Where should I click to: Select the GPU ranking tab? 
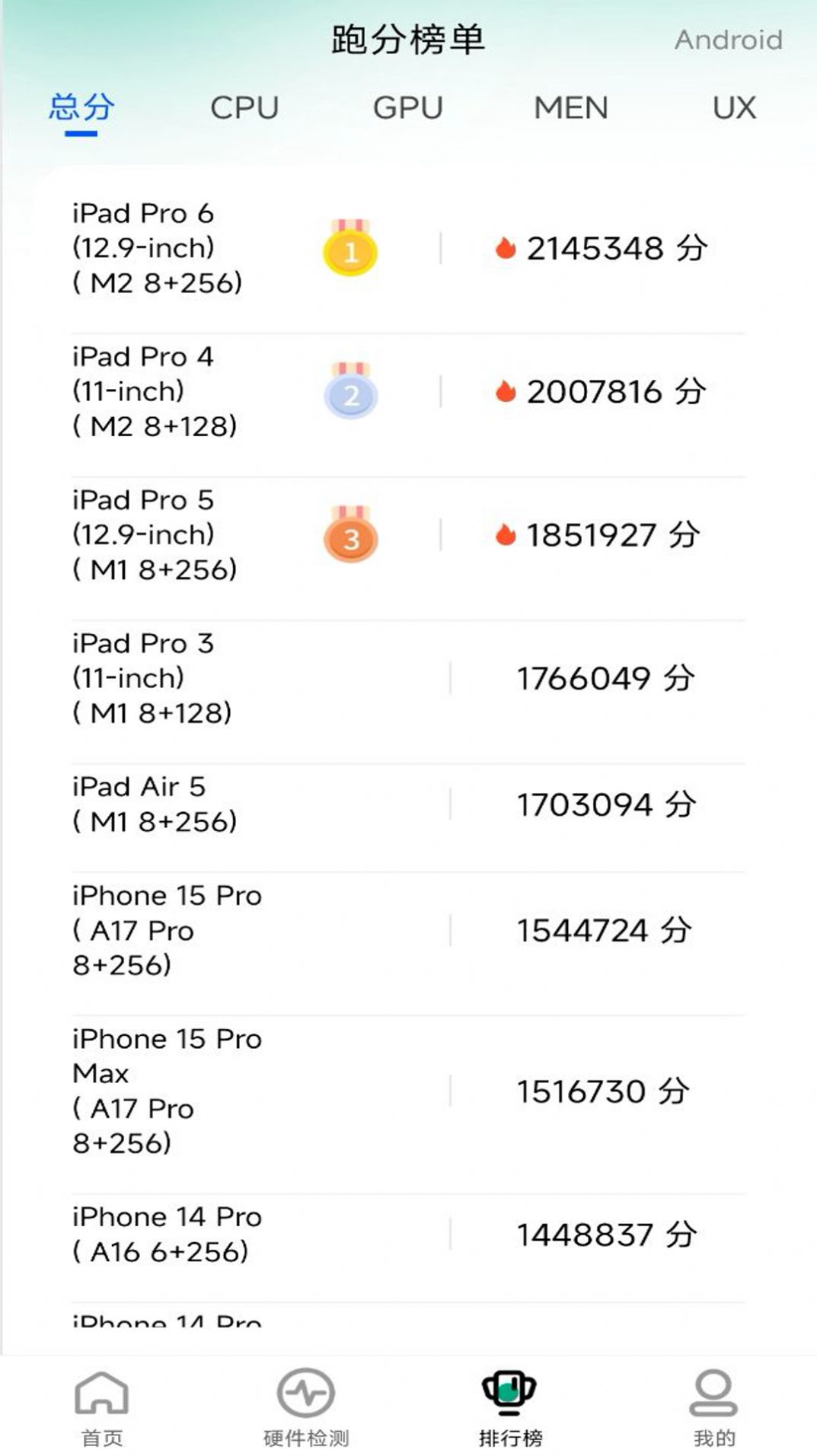408,108
